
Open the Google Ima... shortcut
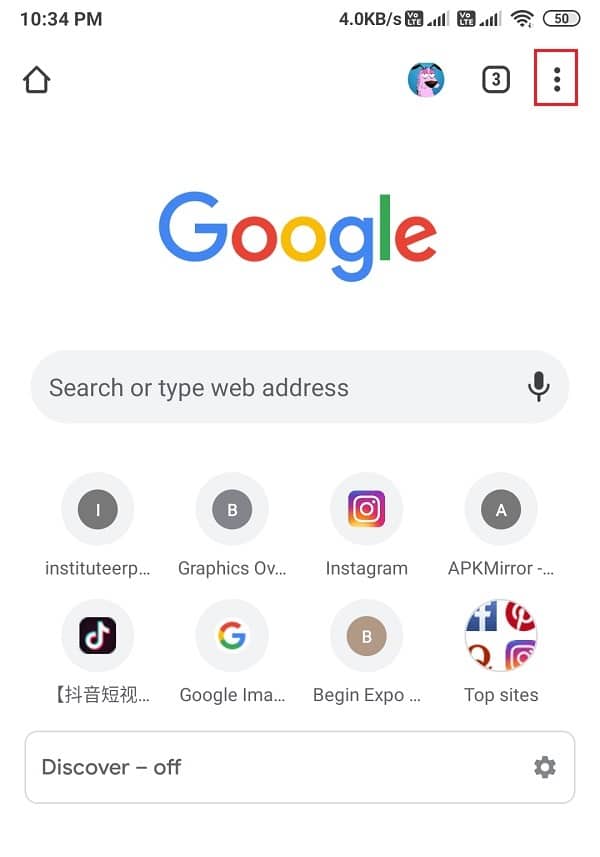coord(232,636)
